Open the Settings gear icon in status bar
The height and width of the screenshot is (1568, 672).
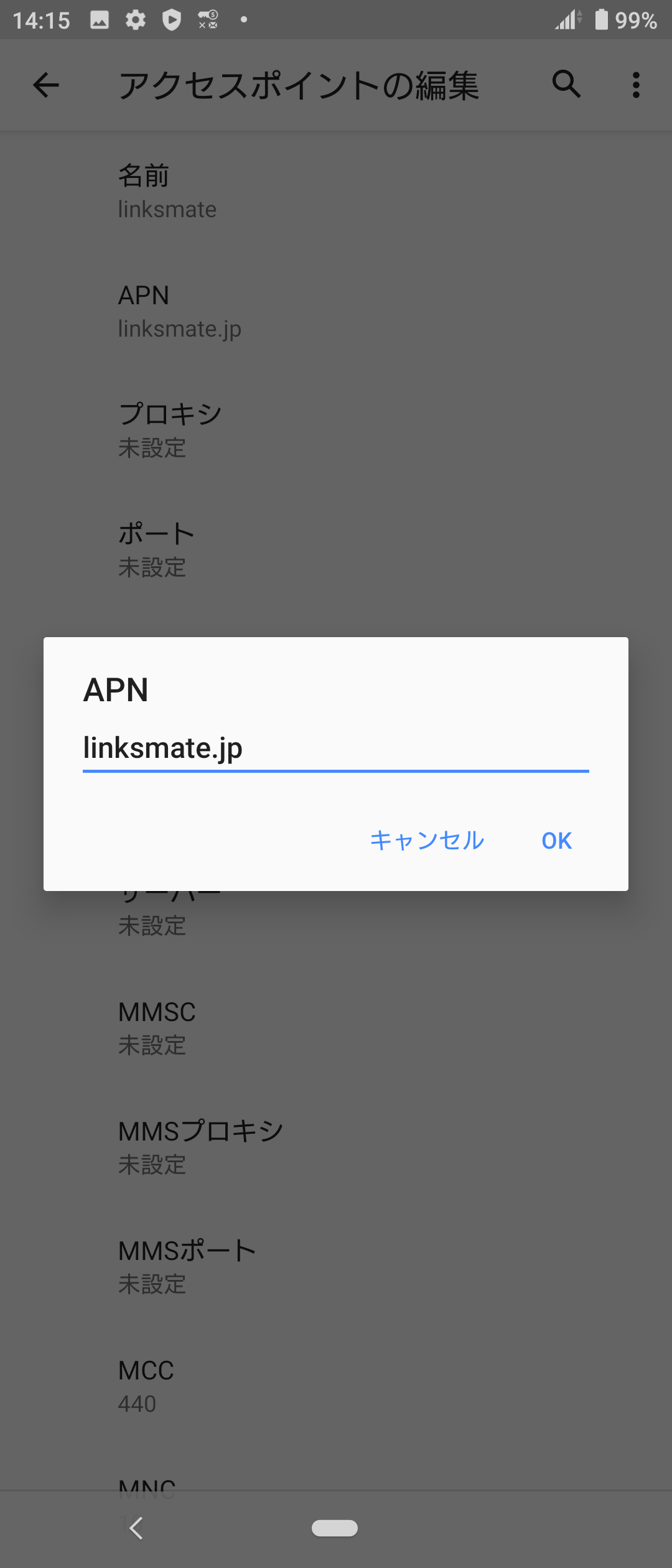[x=136, y=20]
